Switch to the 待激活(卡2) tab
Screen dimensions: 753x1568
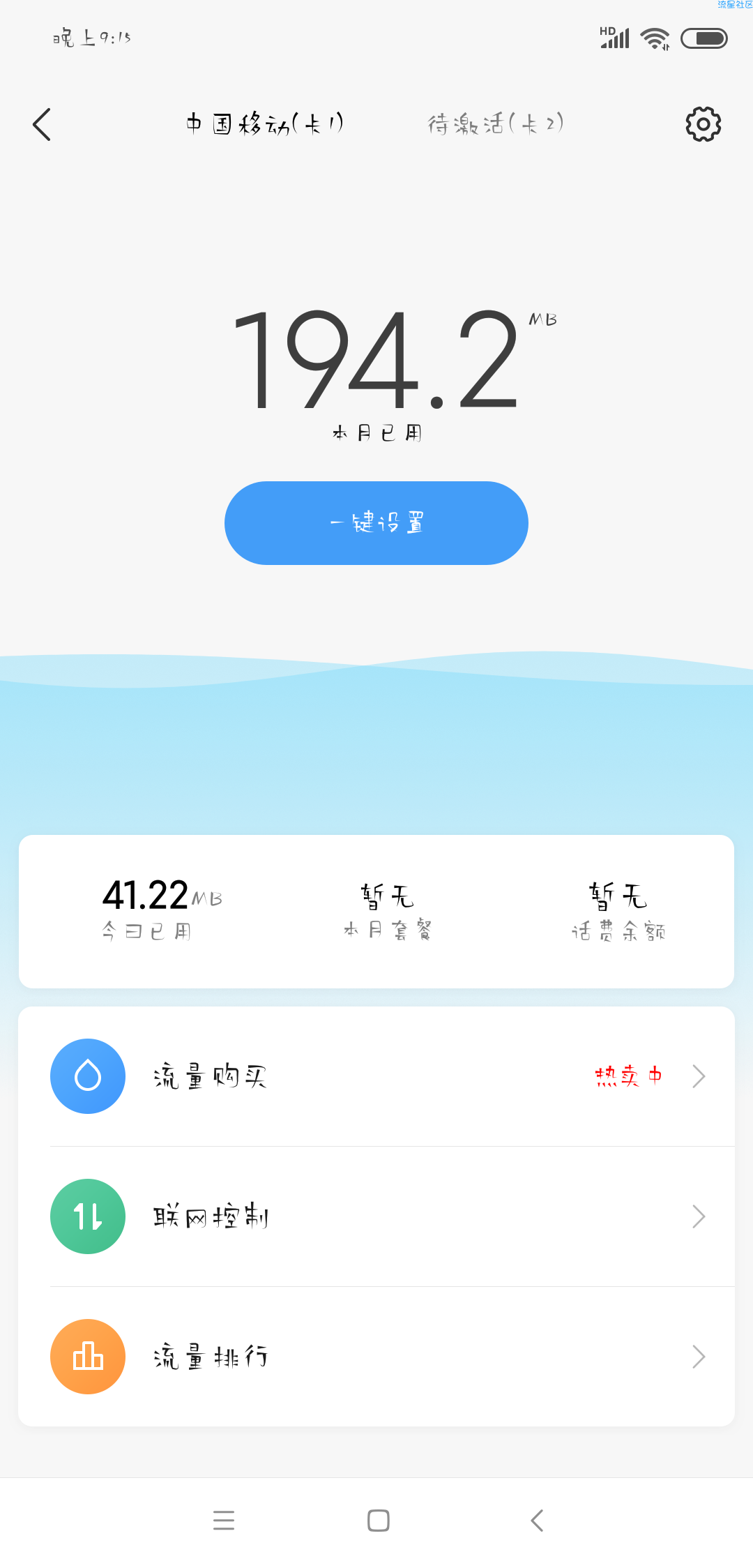click(495, 124)
